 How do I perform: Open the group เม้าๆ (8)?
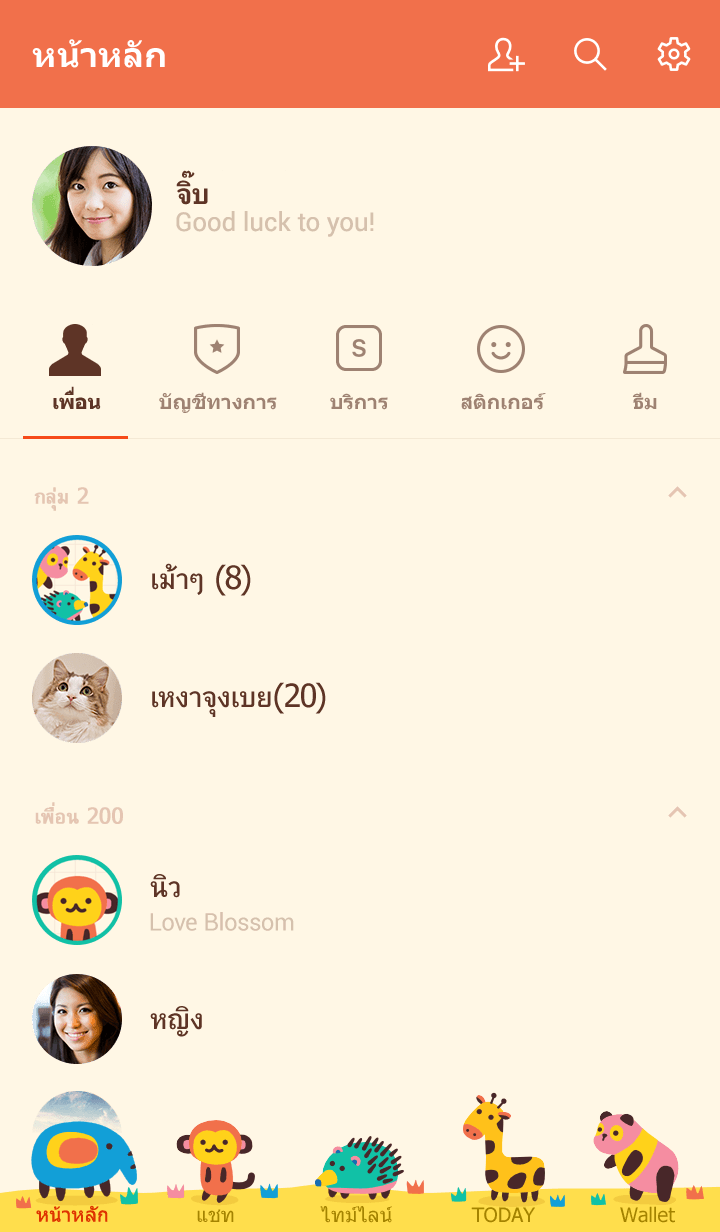click(x=200, y=579)
